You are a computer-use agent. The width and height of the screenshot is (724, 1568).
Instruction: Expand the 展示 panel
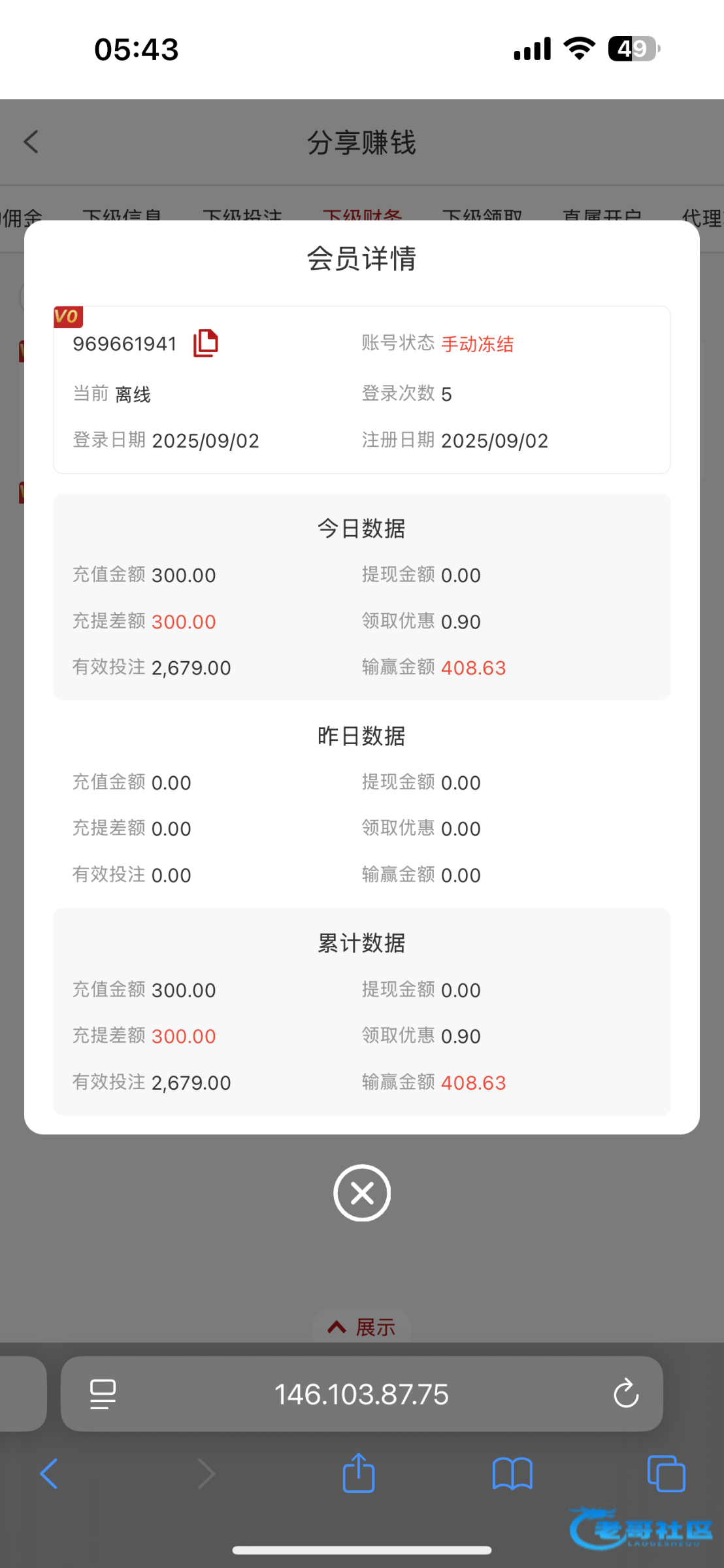click(x=362, y=1328)
